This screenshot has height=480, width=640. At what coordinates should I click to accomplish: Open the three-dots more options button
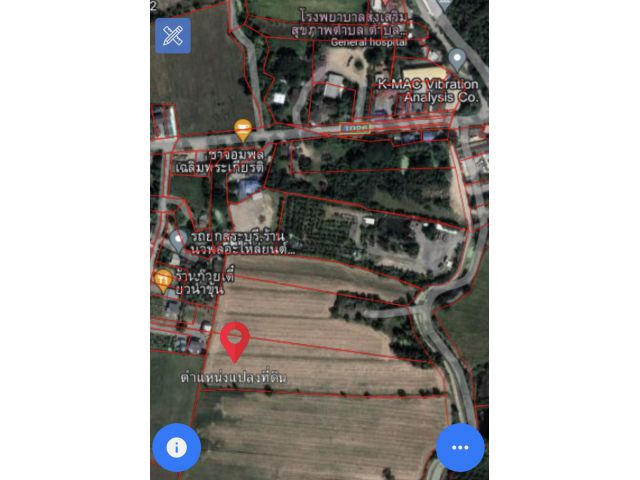click(x=460, y=447)
